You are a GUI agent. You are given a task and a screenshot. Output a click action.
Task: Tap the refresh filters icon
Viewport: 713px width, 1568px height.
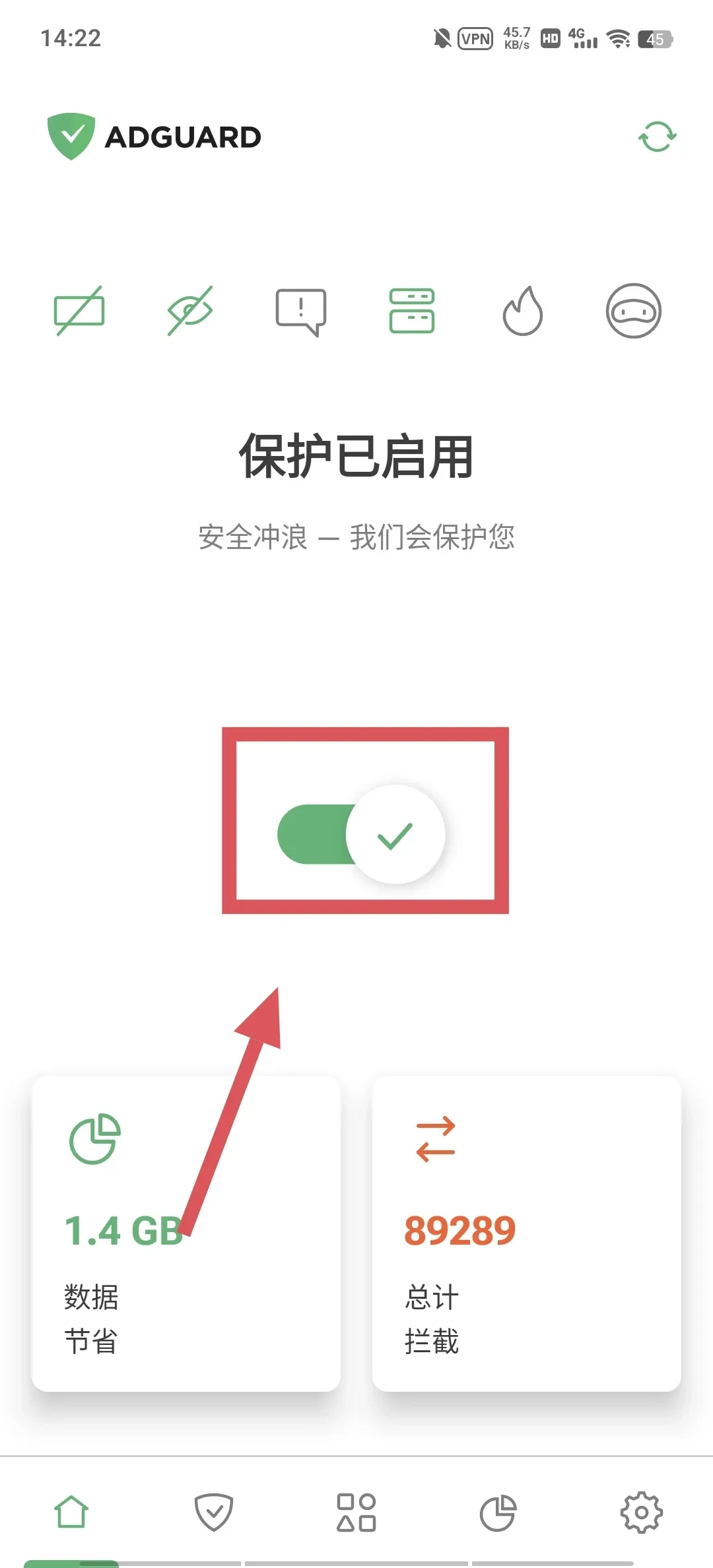[657, 137]
